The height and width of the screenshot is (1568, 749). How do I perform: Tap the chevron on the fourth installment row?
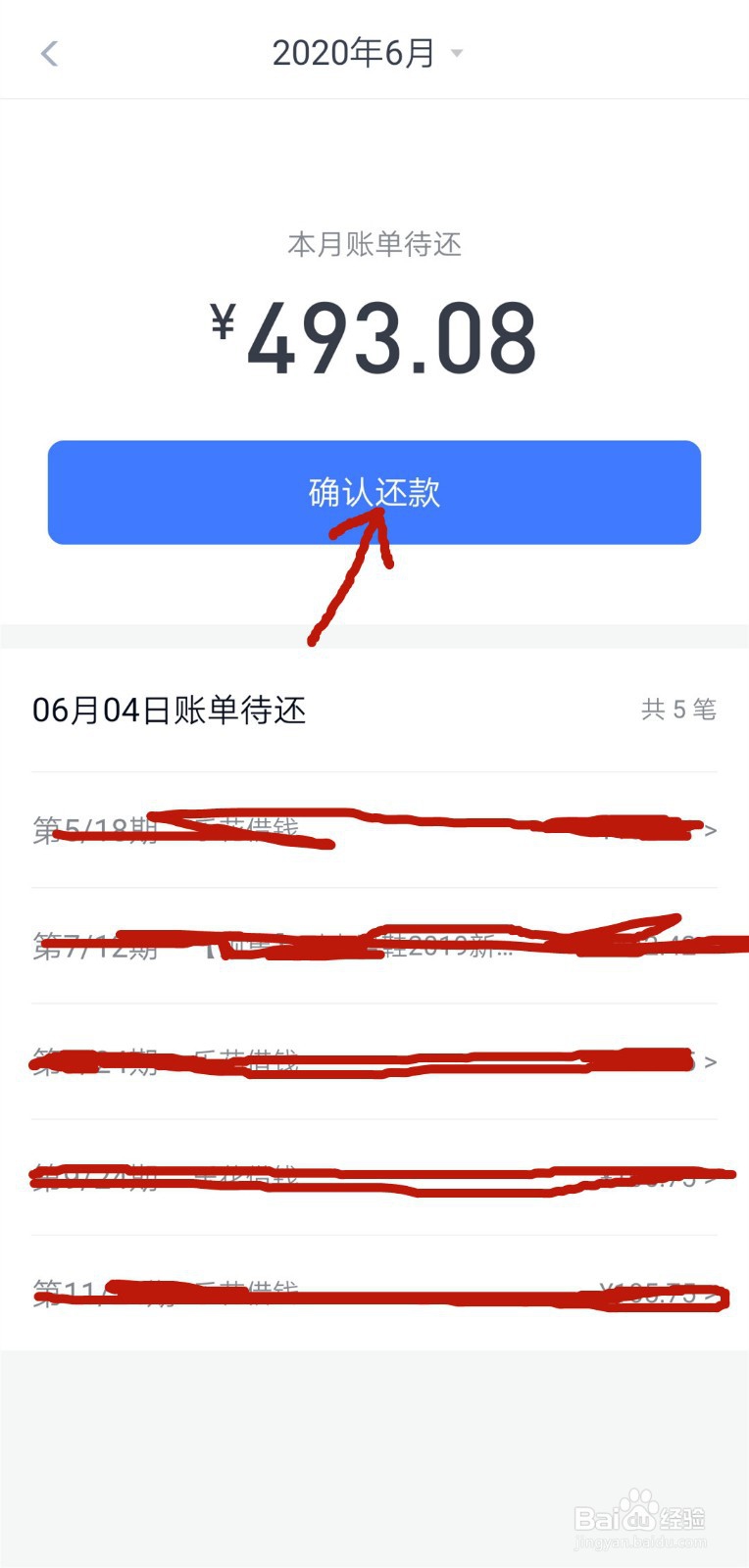point(711,1177)
